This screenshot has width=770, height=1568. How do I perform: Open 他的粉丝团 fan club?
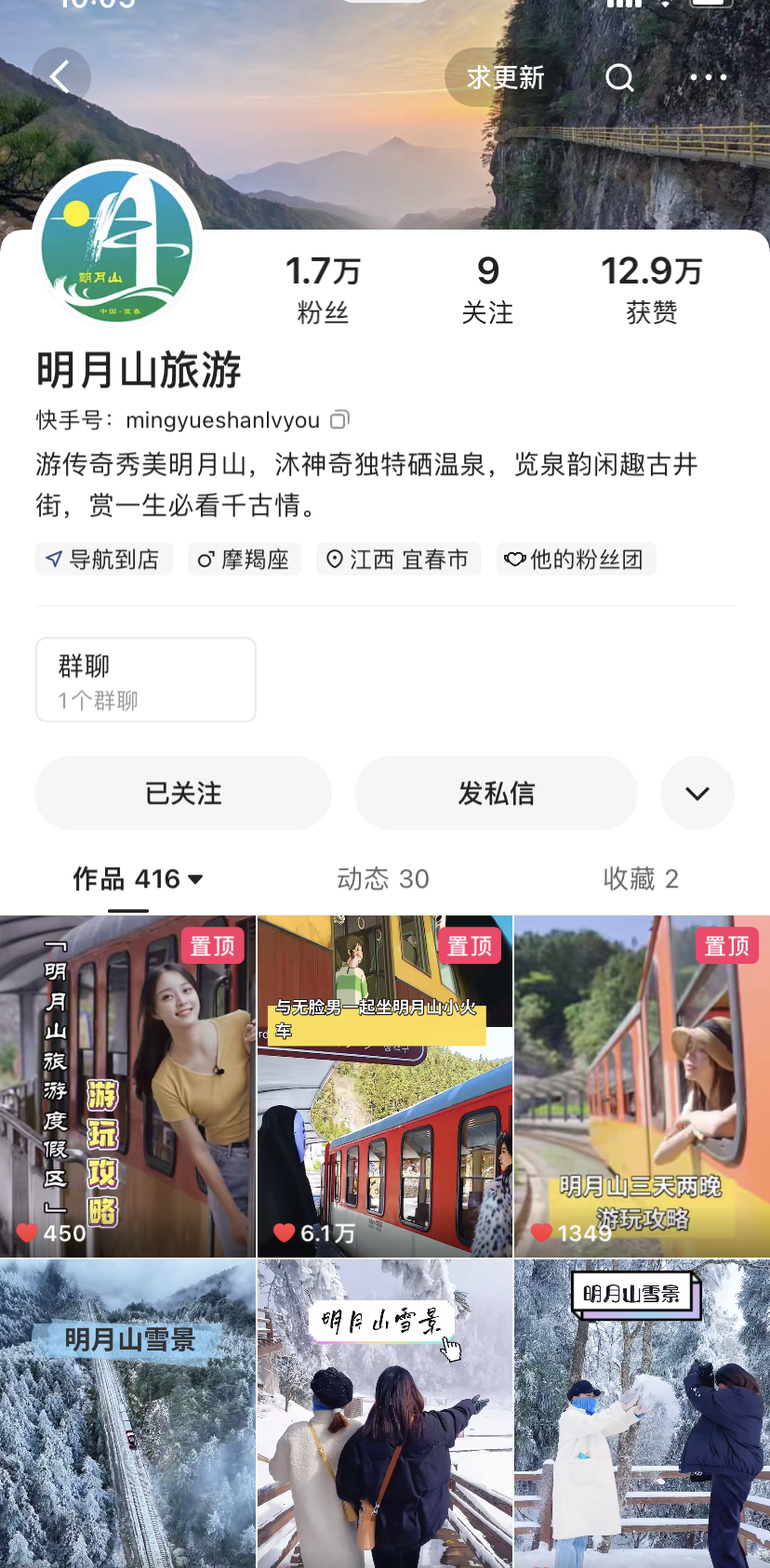[576, 560]
